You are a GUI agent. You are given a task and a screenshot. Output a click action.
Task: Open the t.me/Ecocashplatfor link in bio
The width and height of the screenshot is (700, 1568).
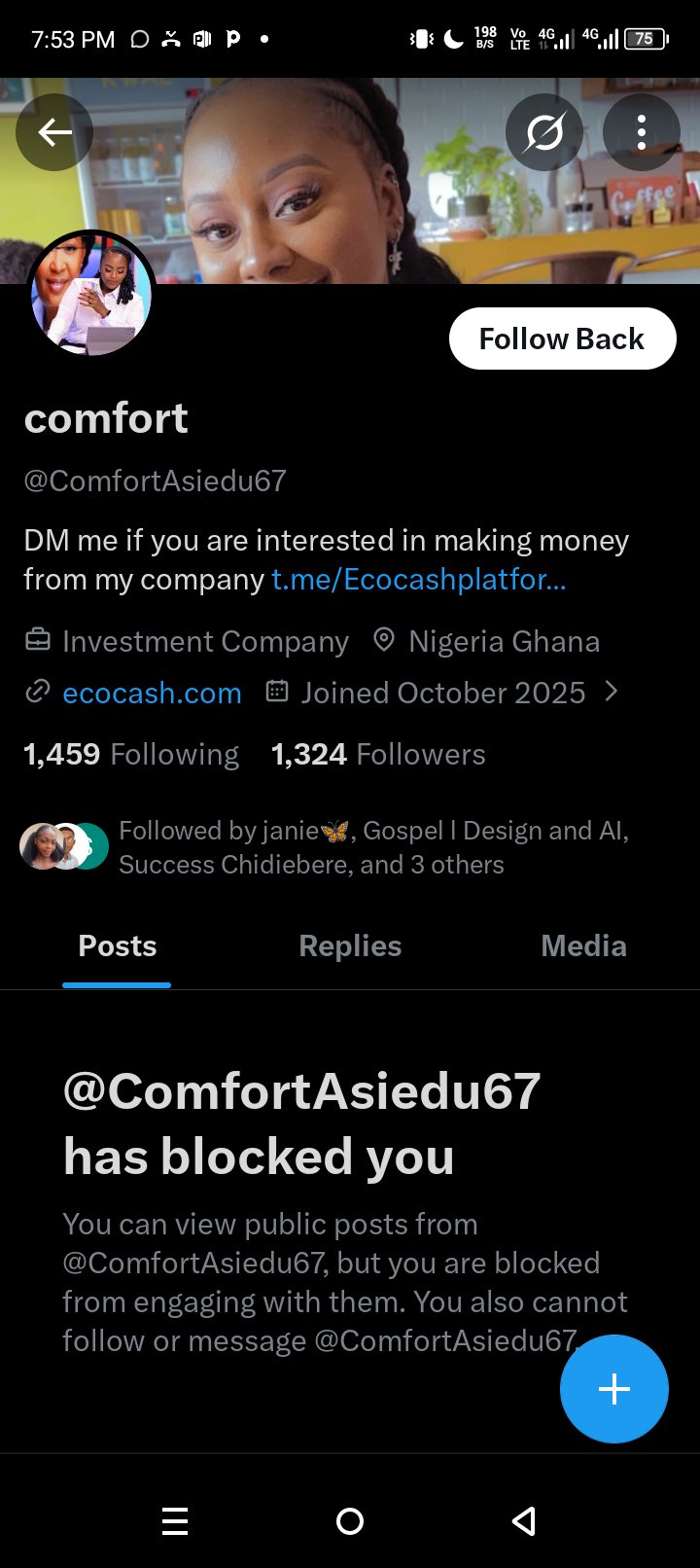pyautogui.click(x=419, y=580)
